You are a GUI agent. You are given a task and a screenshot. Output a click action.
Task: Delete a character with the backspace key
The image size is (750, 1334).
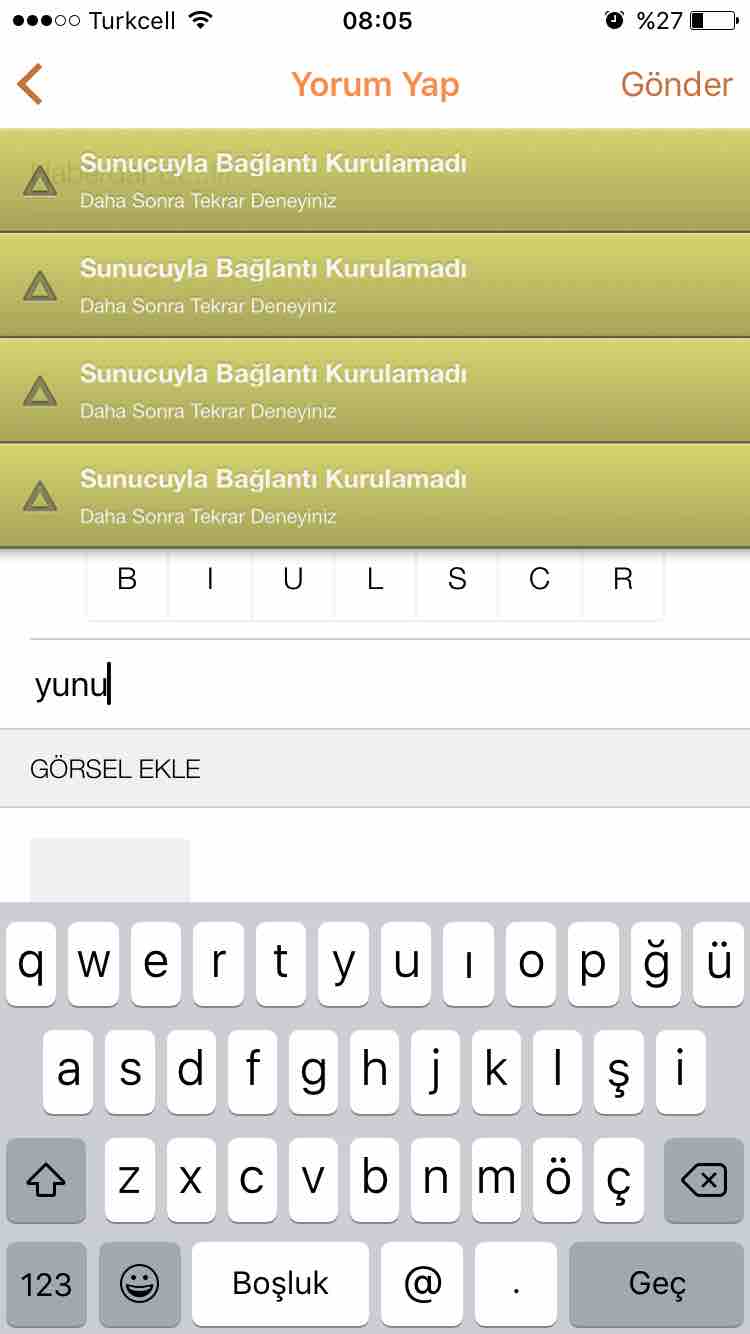(704, 1181)
